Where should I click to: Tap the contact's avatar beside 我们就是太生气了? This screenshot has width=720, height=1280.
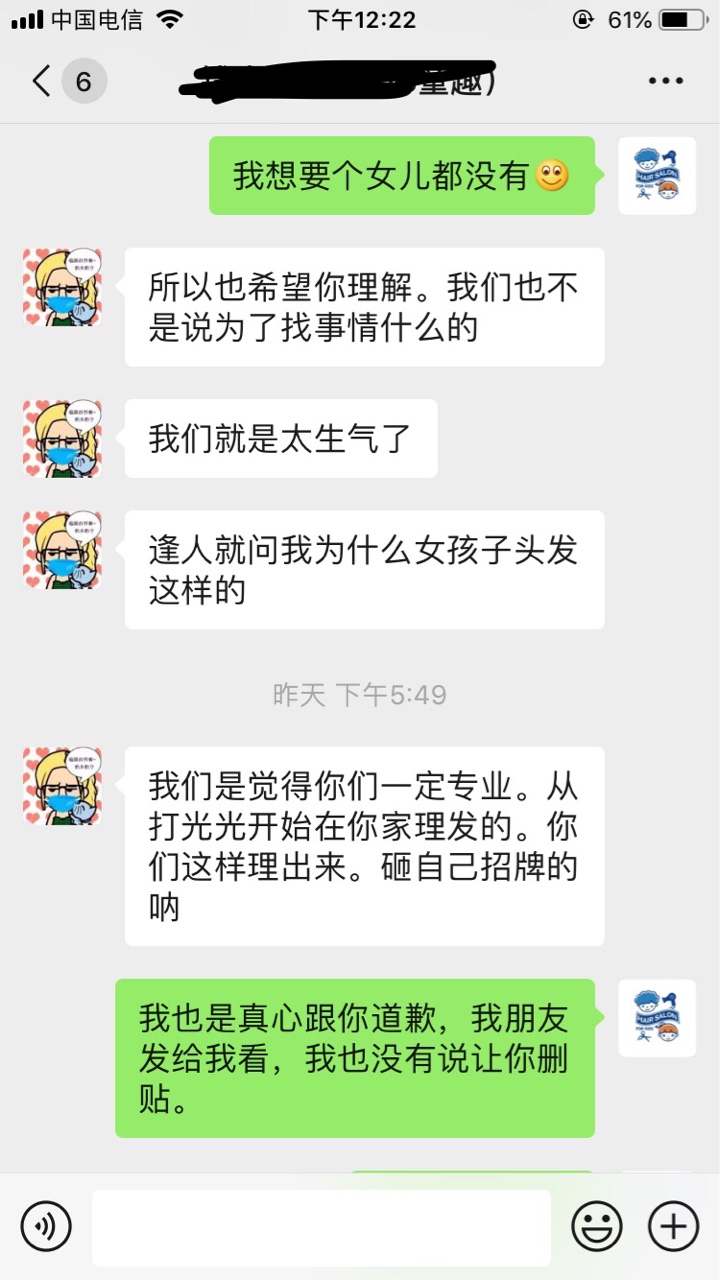point(62,438)
